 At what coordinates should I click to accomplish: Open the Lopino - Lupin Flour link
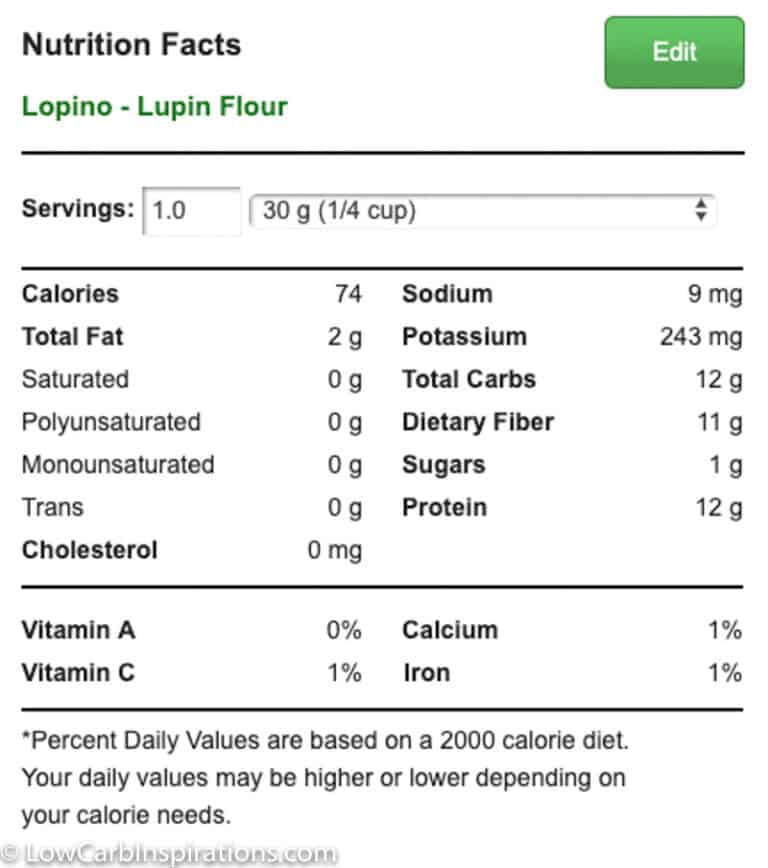click(x=156, y=106)
